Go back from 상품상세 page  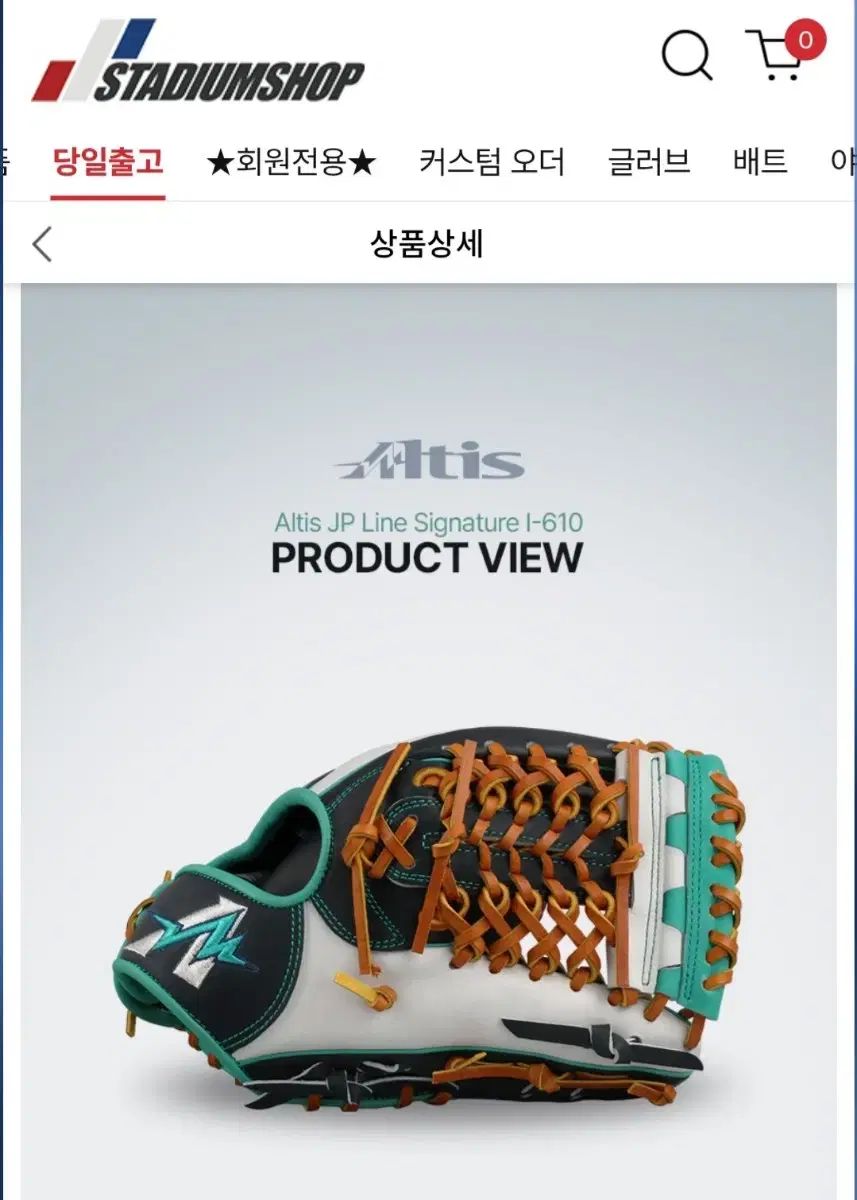tap(42, 243)
